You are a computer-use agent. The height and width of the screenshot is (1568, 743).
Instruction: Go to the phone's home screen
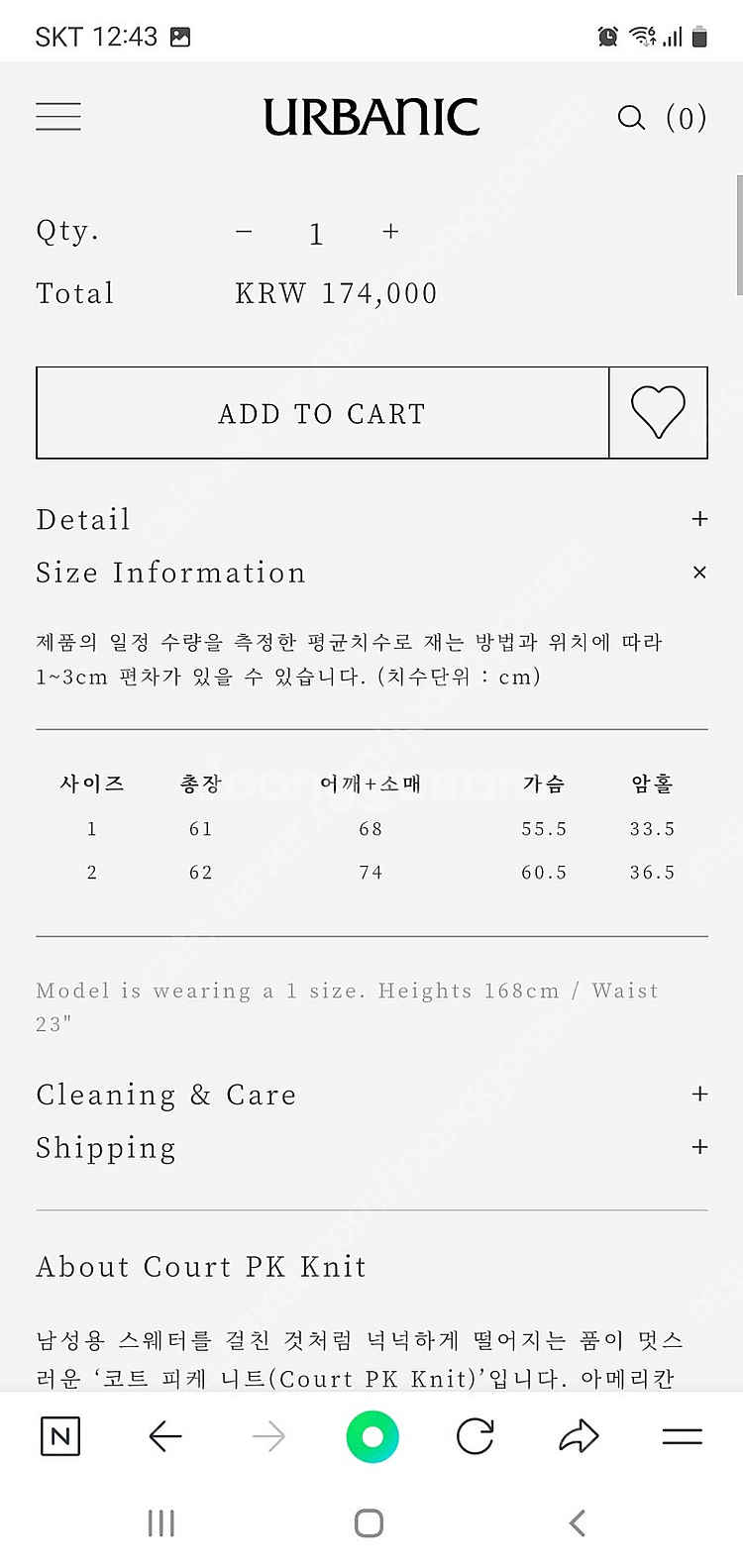tap(369, 1523)
